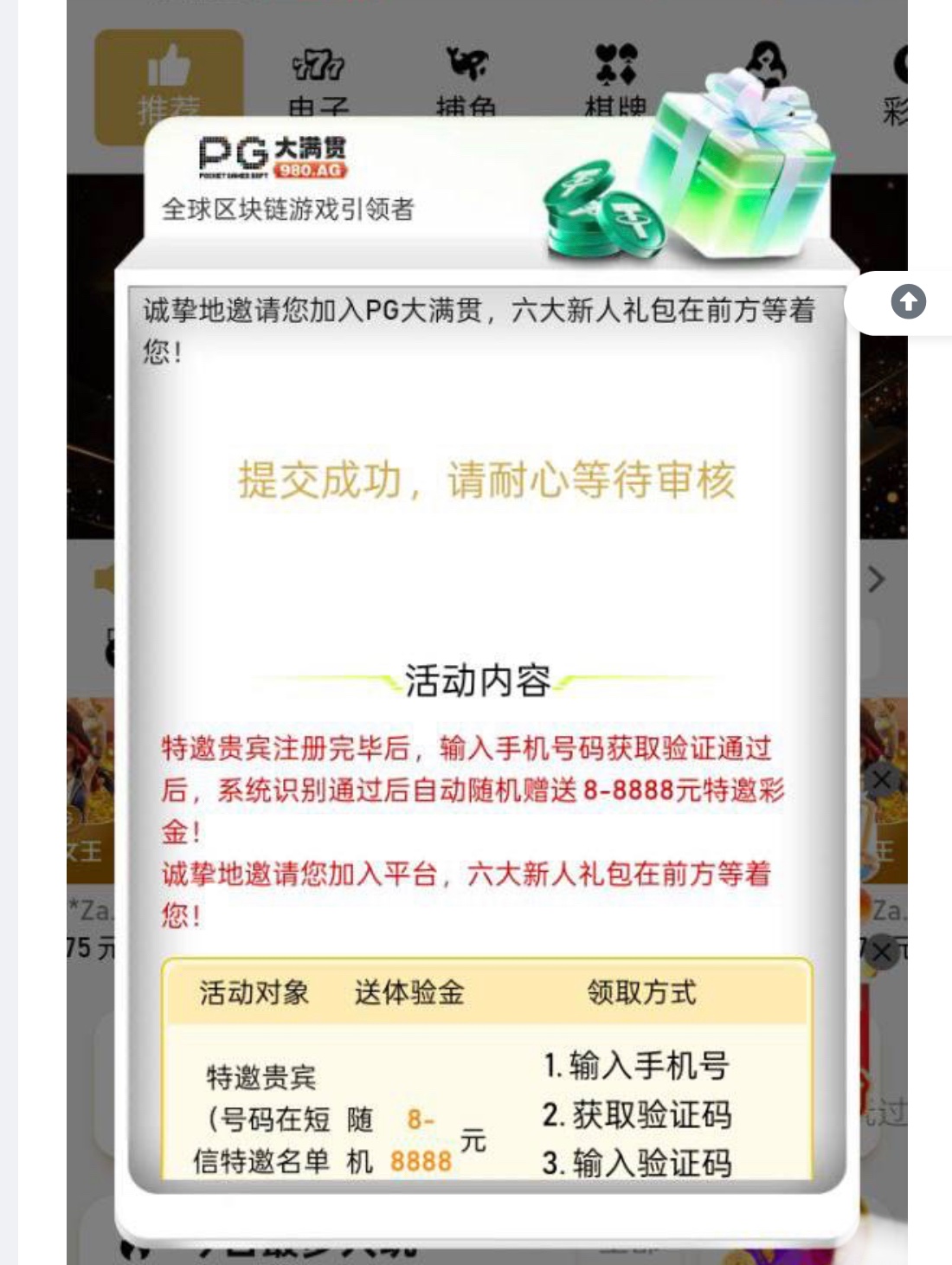Dismiss the upper floating banner with its X
Image resolution: width=952 pixels, height=1265 pixels.
click(882, 780)
